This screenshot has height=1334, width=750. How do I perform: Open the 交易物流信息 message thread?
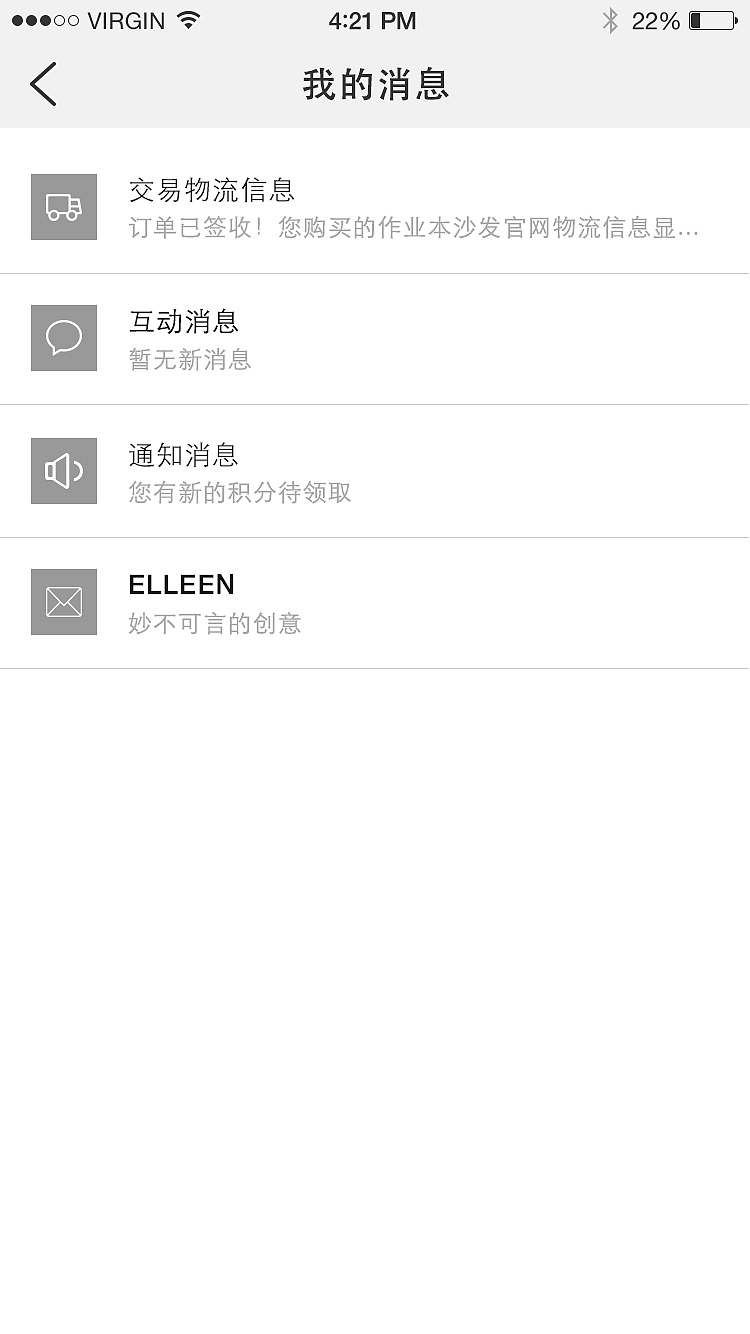click(x=375, y=206)
